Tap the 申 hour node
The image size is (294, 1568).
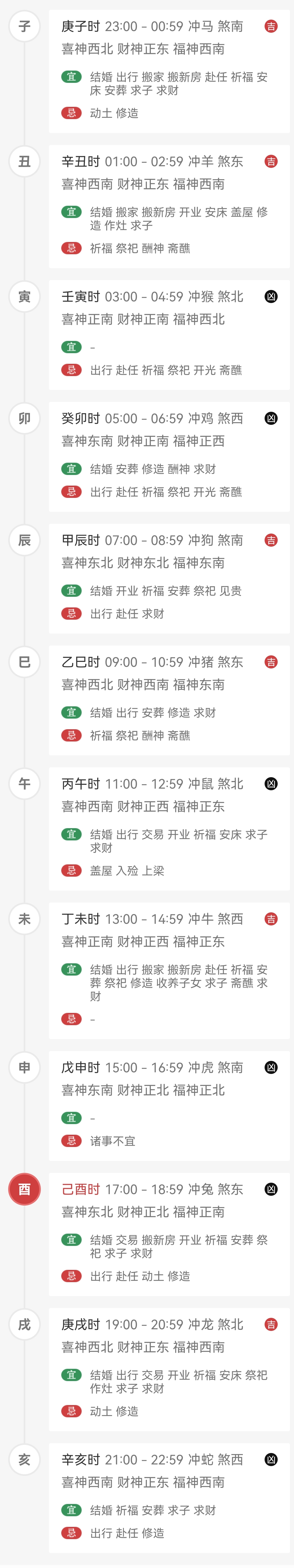click(24, 1067)
